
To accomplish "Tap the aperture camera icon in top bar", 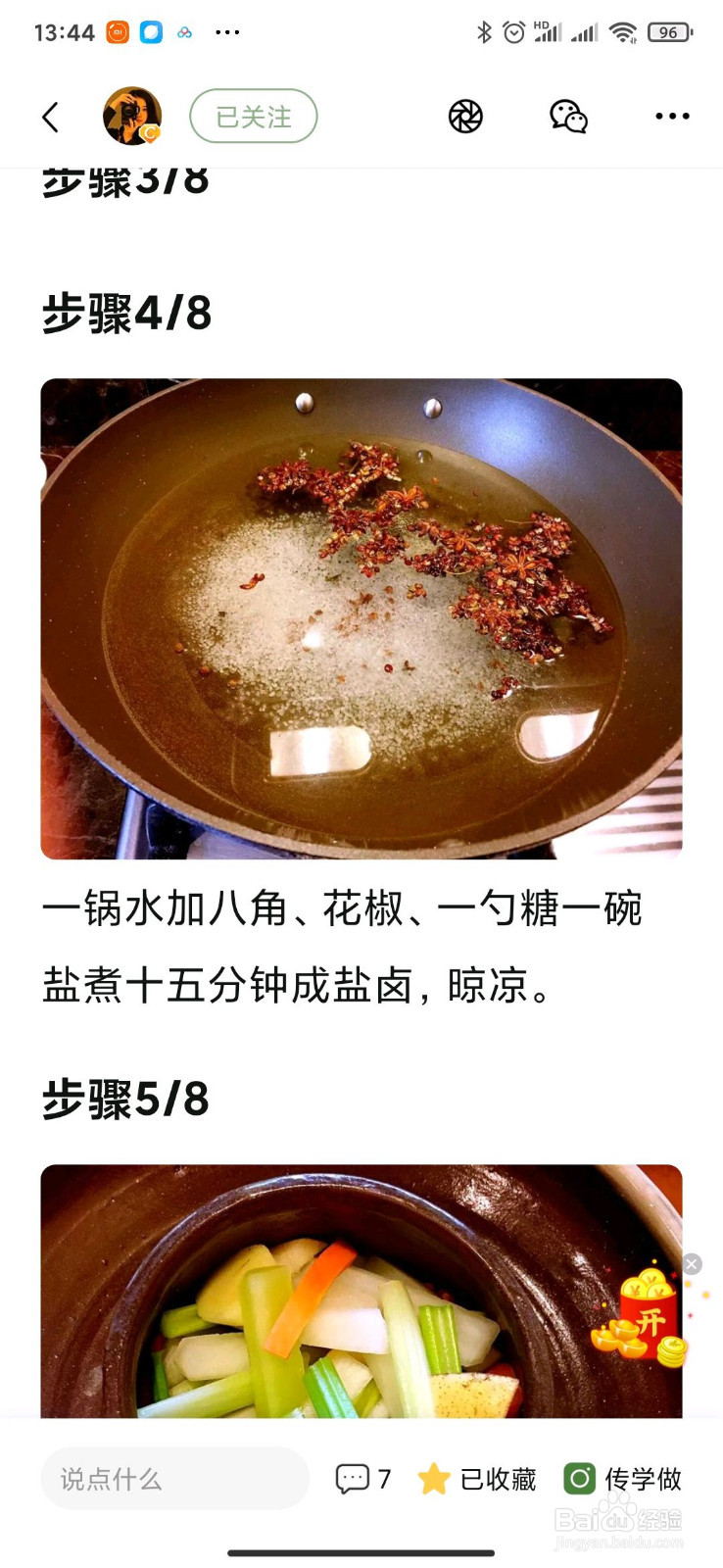I will point(465,116).
